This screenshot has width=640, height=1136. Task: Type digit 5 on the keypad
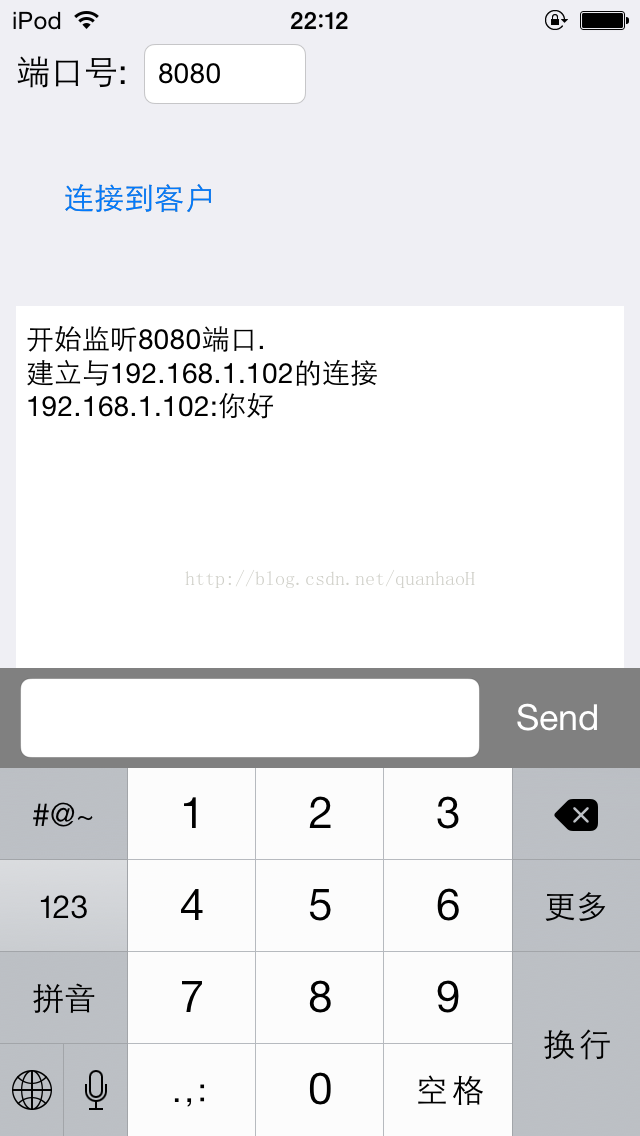tap(320, 906)
